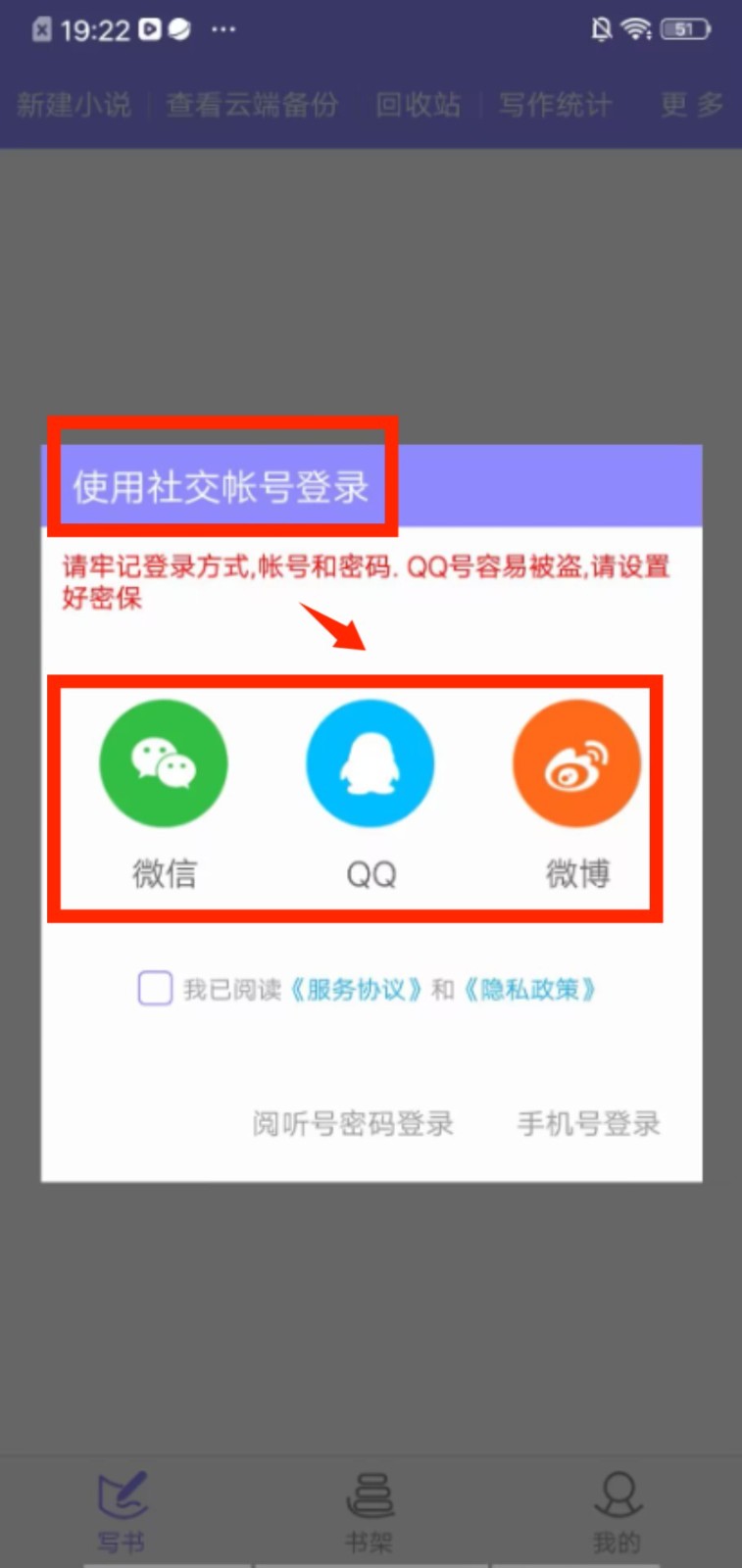Tap 新建小说 in the top bar

click(x=74, y=105)
